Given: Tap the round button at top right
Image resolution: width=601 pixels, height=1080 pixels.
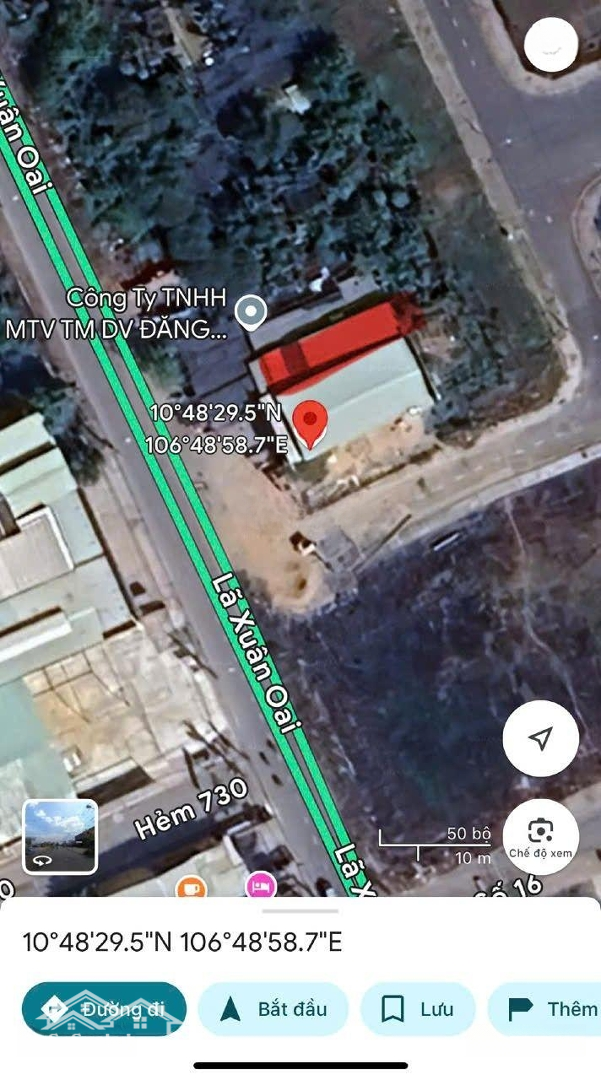Looking at the screenshot, I should [x=551, y=45].
